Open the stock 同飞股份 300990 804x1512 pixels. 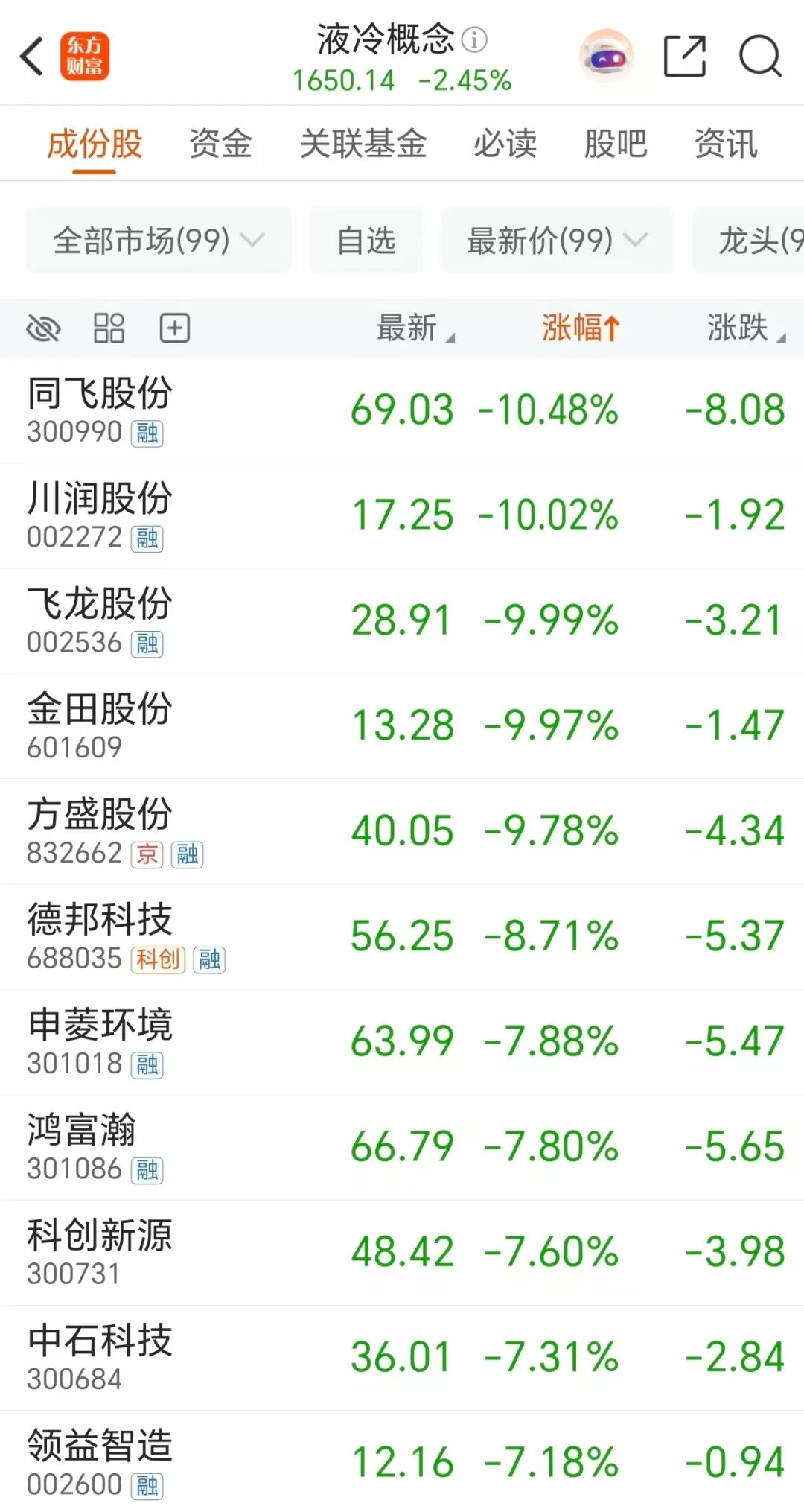(402, 410)
